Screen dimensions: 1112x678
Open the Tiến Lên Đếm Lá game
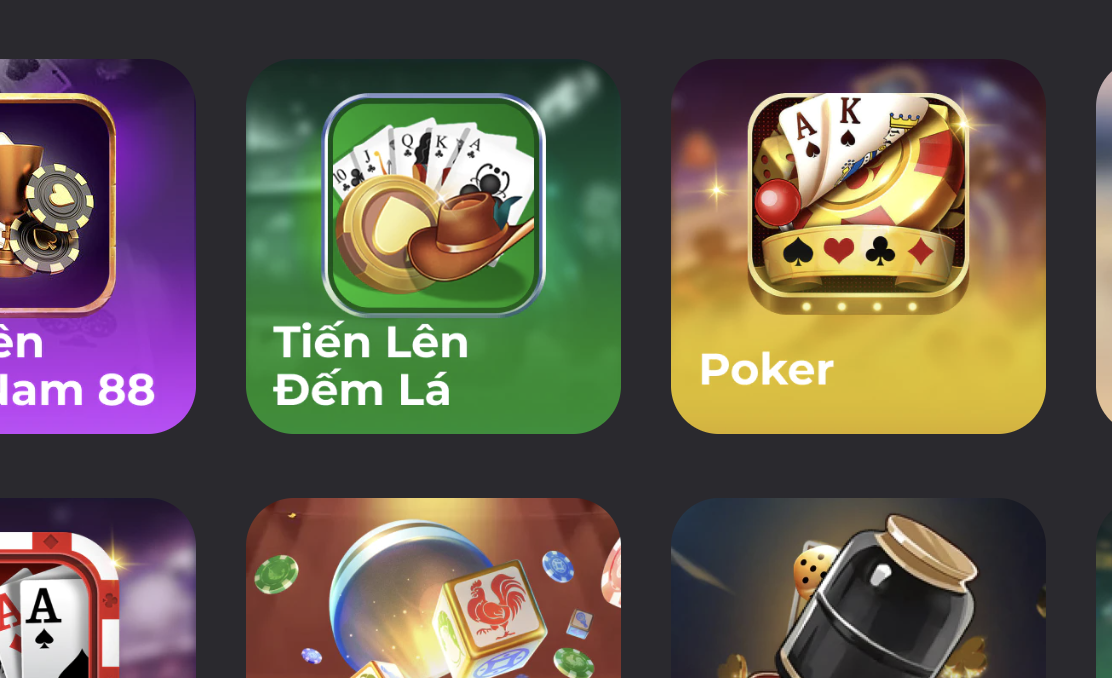433,246
